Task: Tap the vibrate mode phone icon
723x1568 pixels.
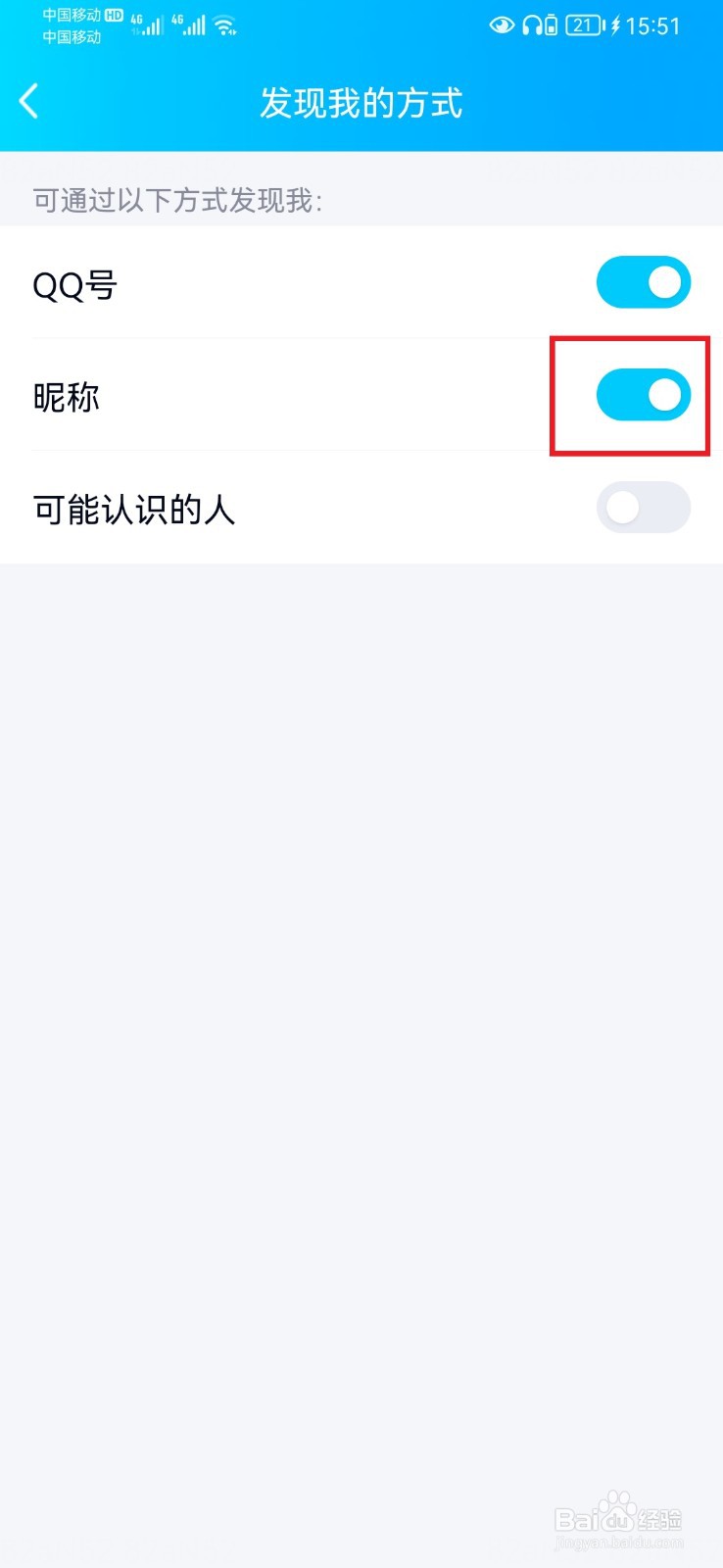Action: pyautogui.click(x=551, y=26)
